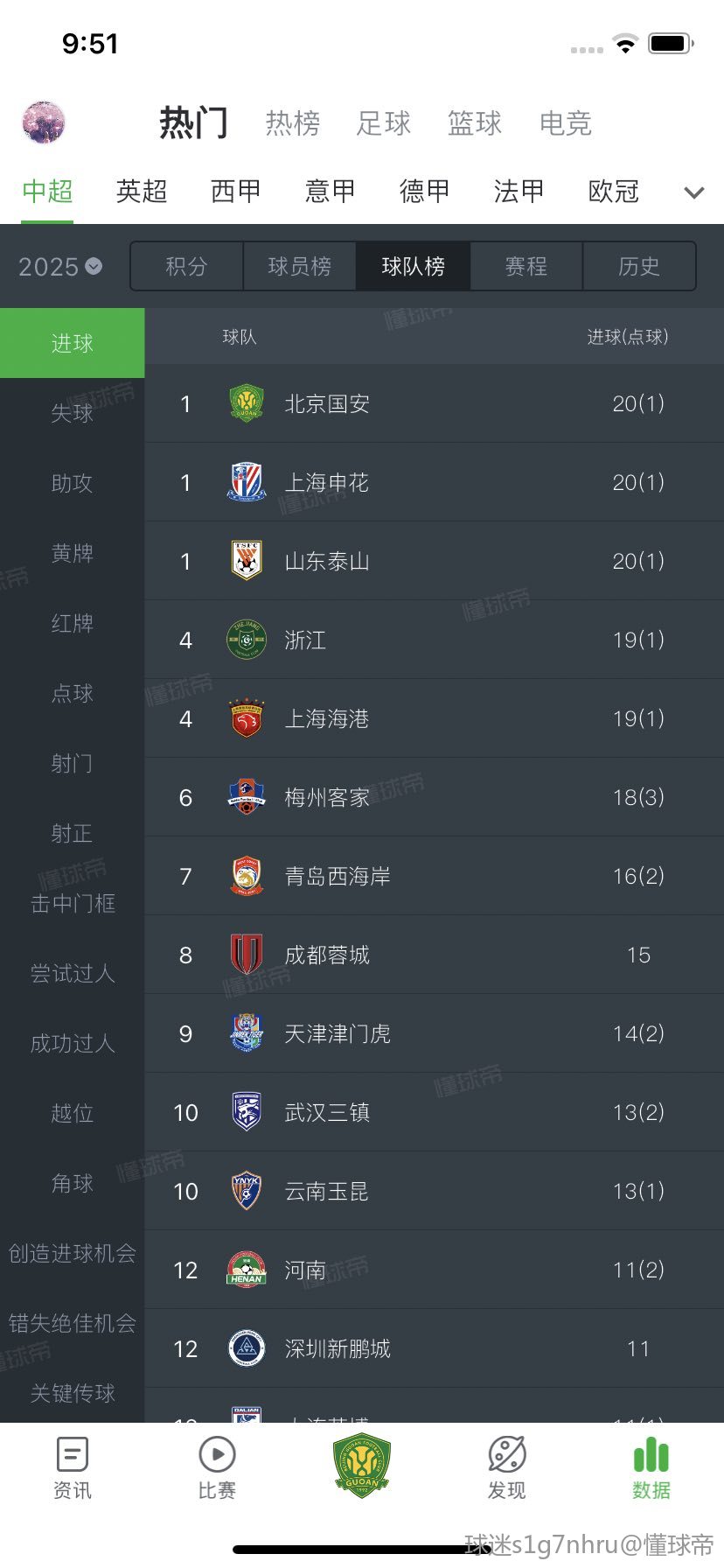Go to the 资讯 bottom tab

pyautogui.click(x=73, y=1468)
